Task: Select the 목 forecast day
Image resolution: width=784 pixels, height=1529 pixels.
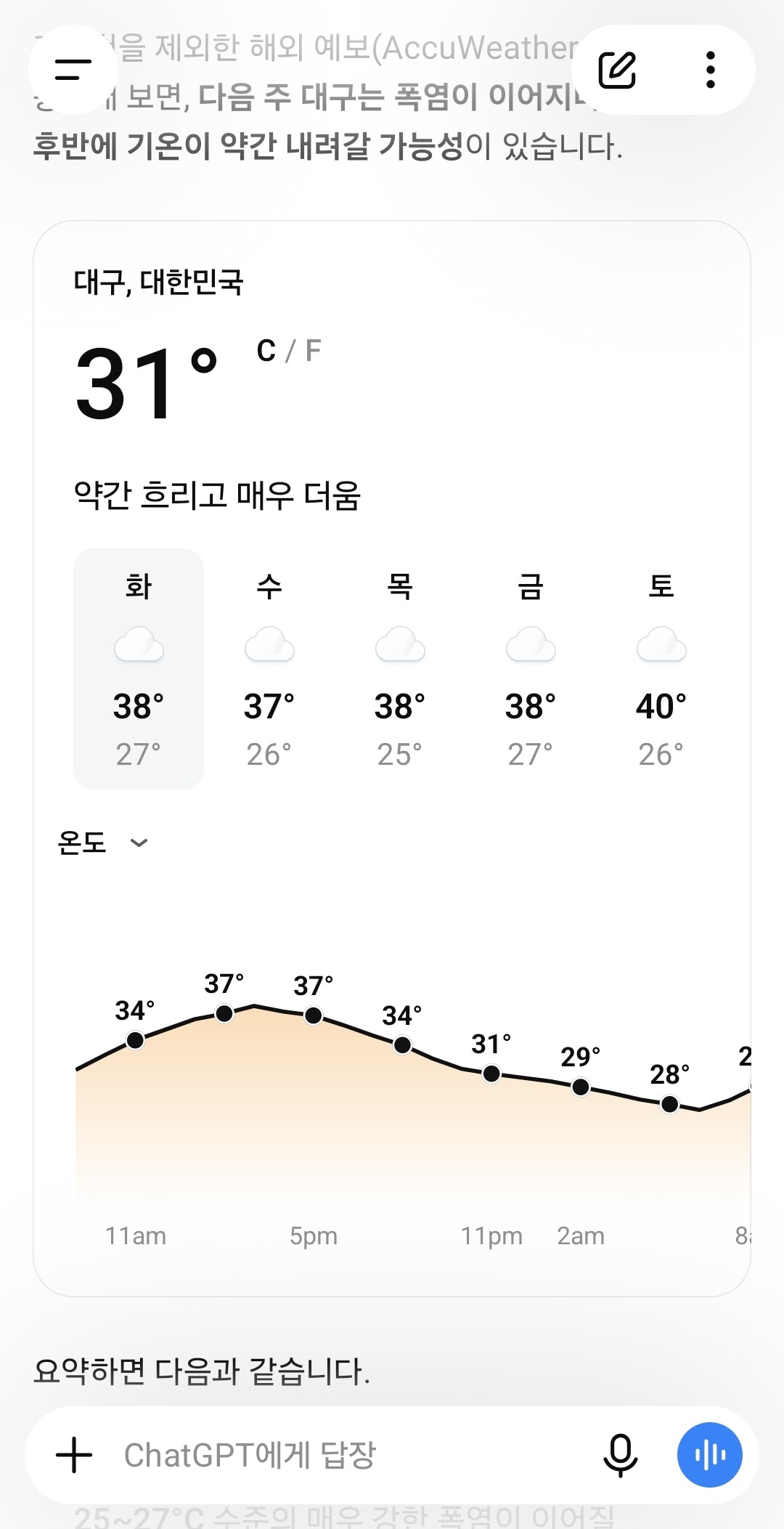Action: pos(400,668)
